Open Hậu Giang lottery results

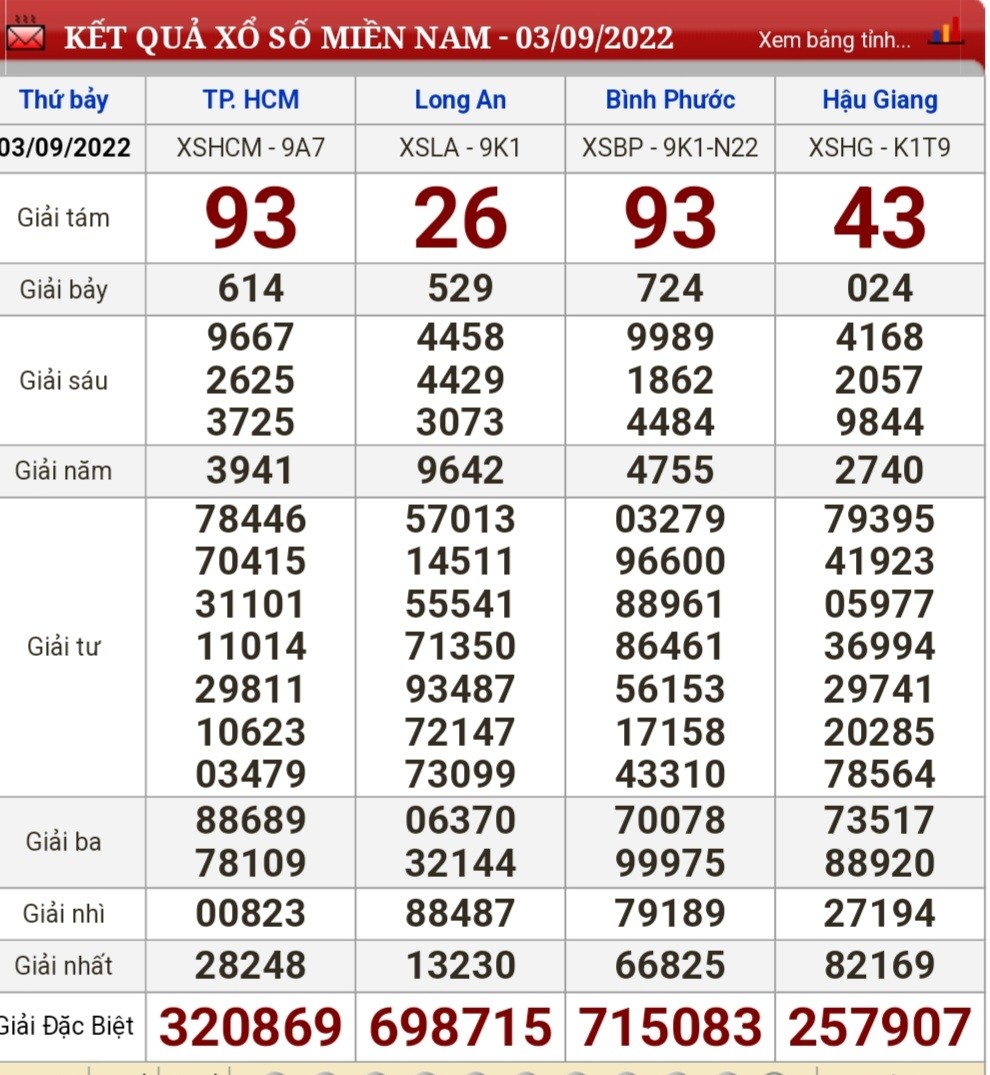tap(880, 100)
